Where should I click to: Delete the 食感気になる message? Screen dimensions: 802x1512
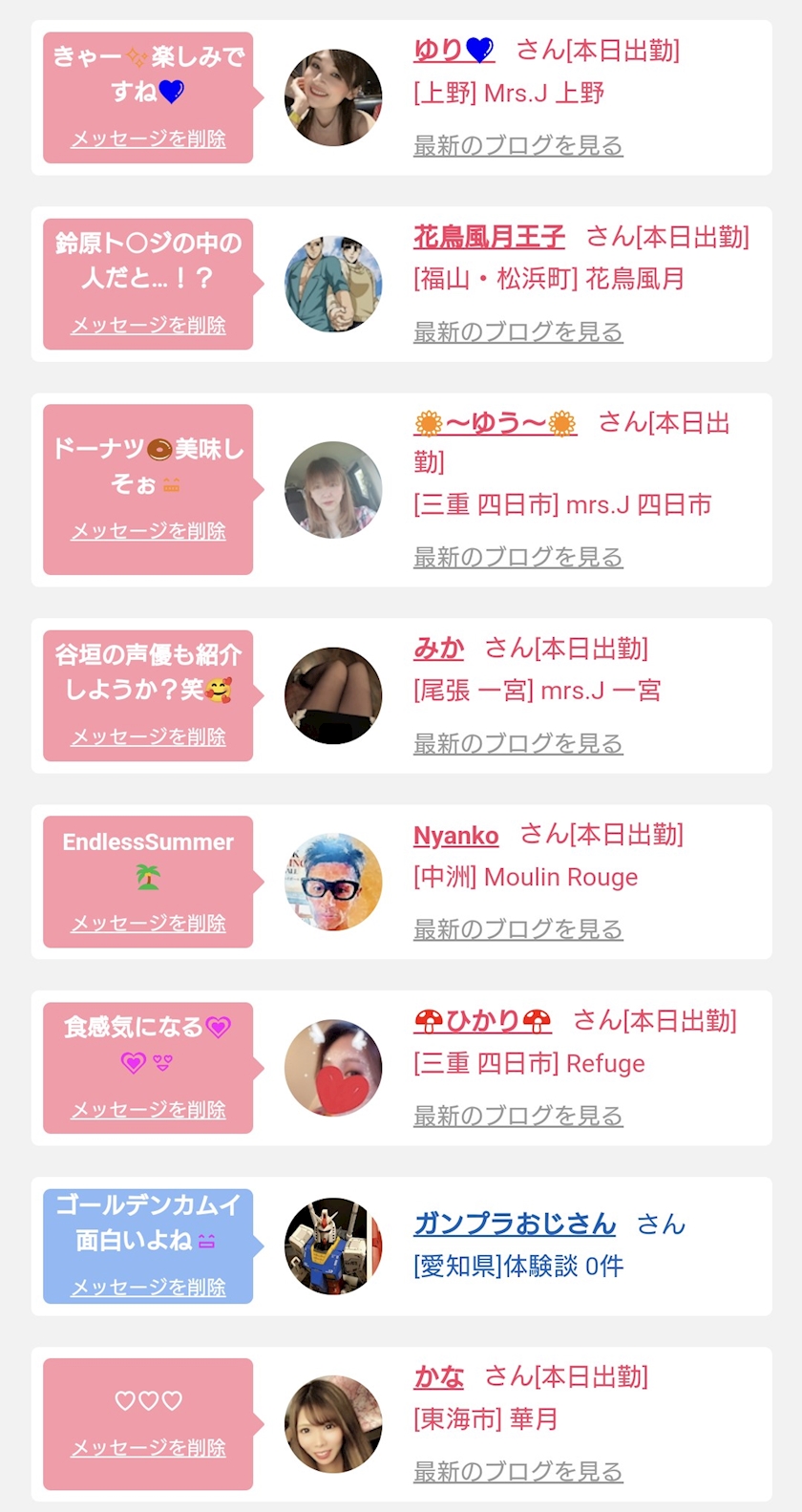pyautogui.click(x=148, y=1110)
